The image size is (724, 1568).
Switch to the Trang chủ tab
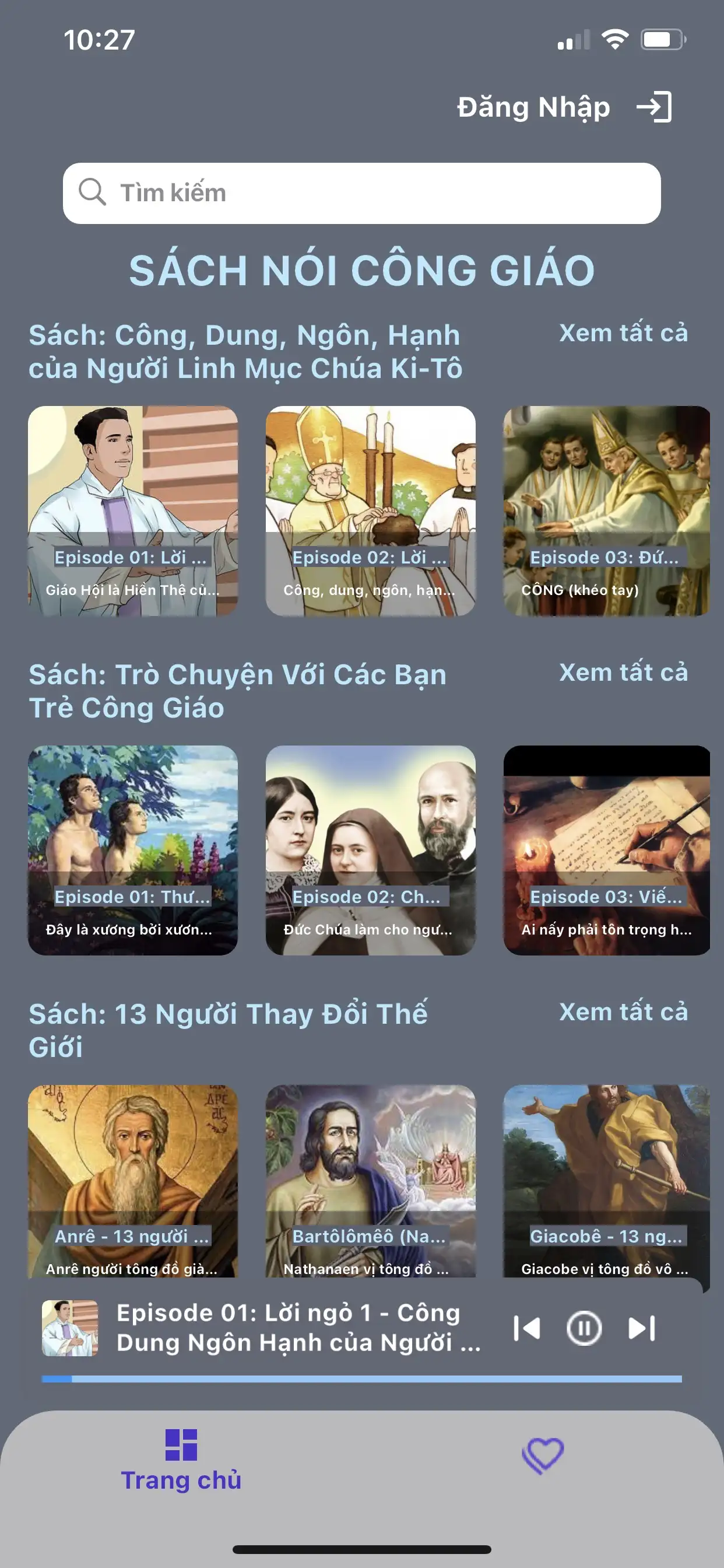click(181, 1460)
